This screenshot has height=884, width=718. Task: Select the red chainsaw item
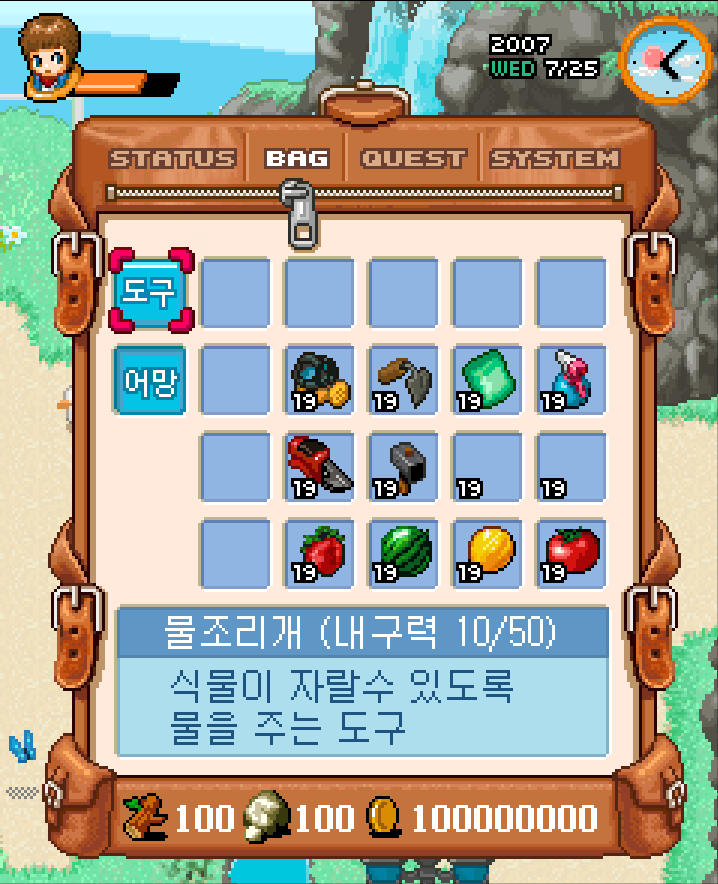(x=320, y=466)
